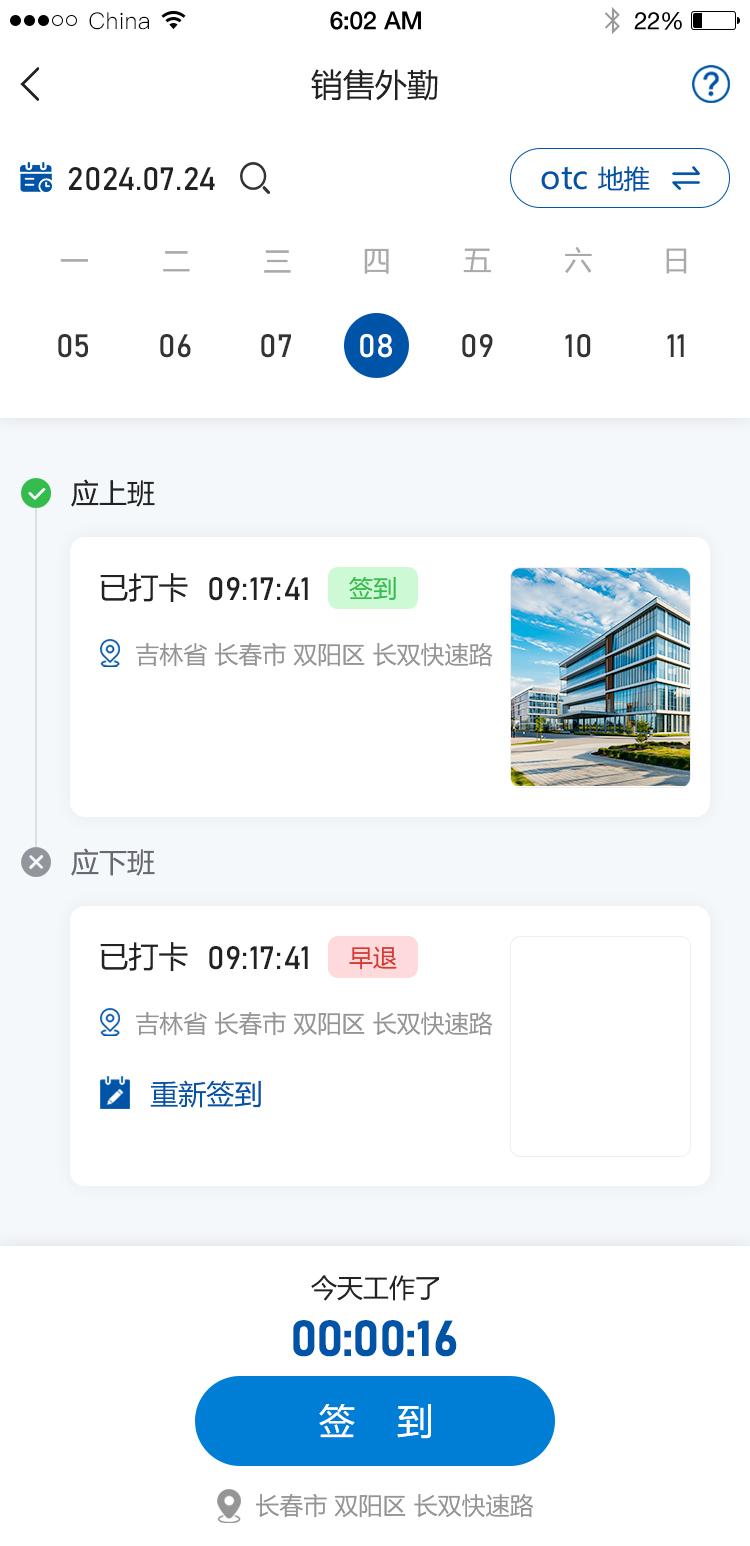Image resolution: width=750 pixels, height=1546 pixels.
Task: Click the date 2024.07.24 to change dates
Action: tap(141, 180)
